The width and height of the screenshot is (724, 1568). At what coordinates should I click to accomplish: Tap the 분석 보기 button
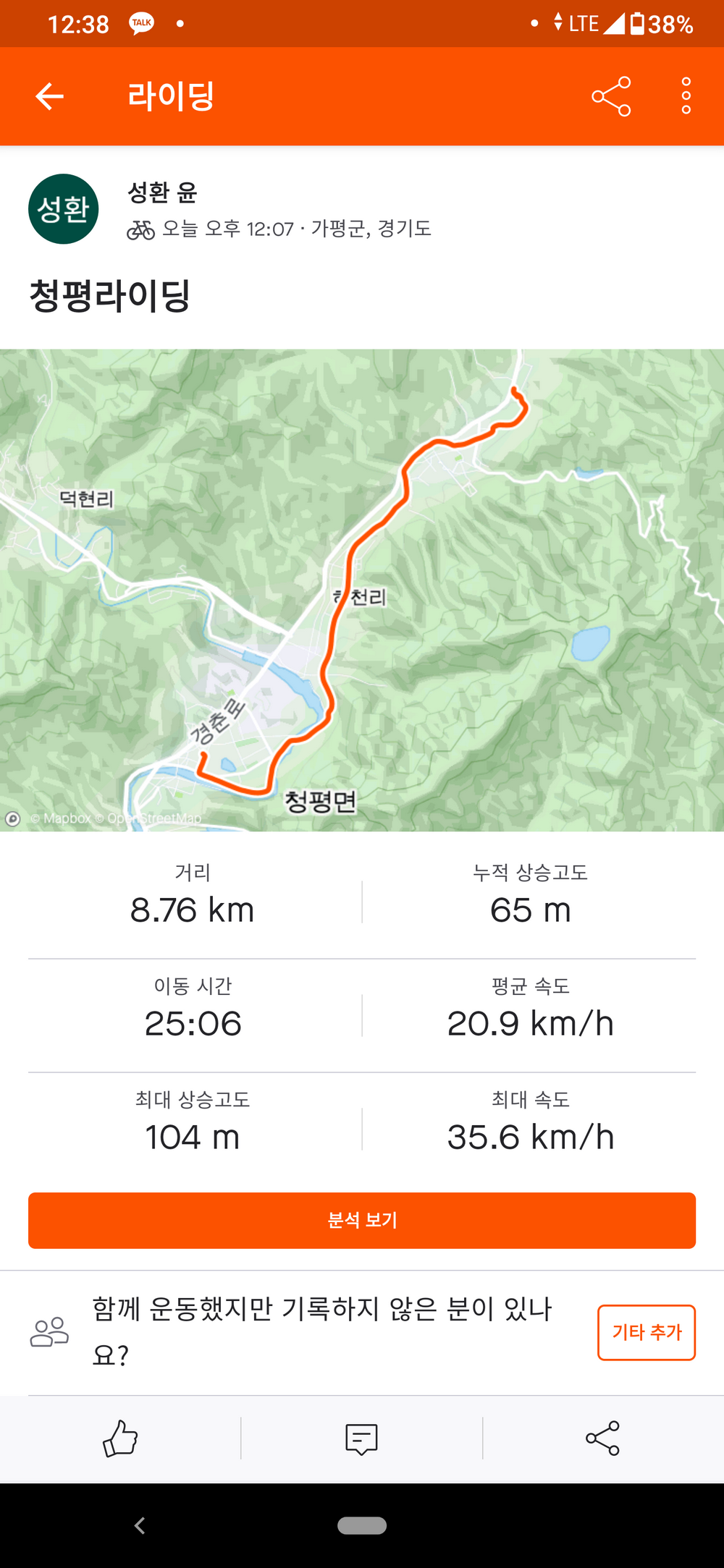pos(362,1220)
